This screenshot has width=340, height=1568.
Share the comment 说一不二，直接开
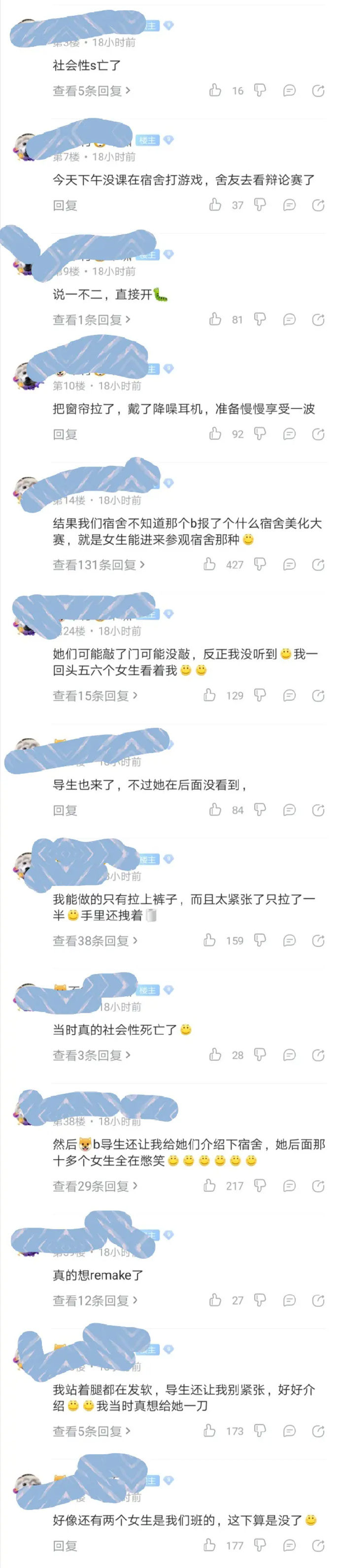(x=318, y=320)
